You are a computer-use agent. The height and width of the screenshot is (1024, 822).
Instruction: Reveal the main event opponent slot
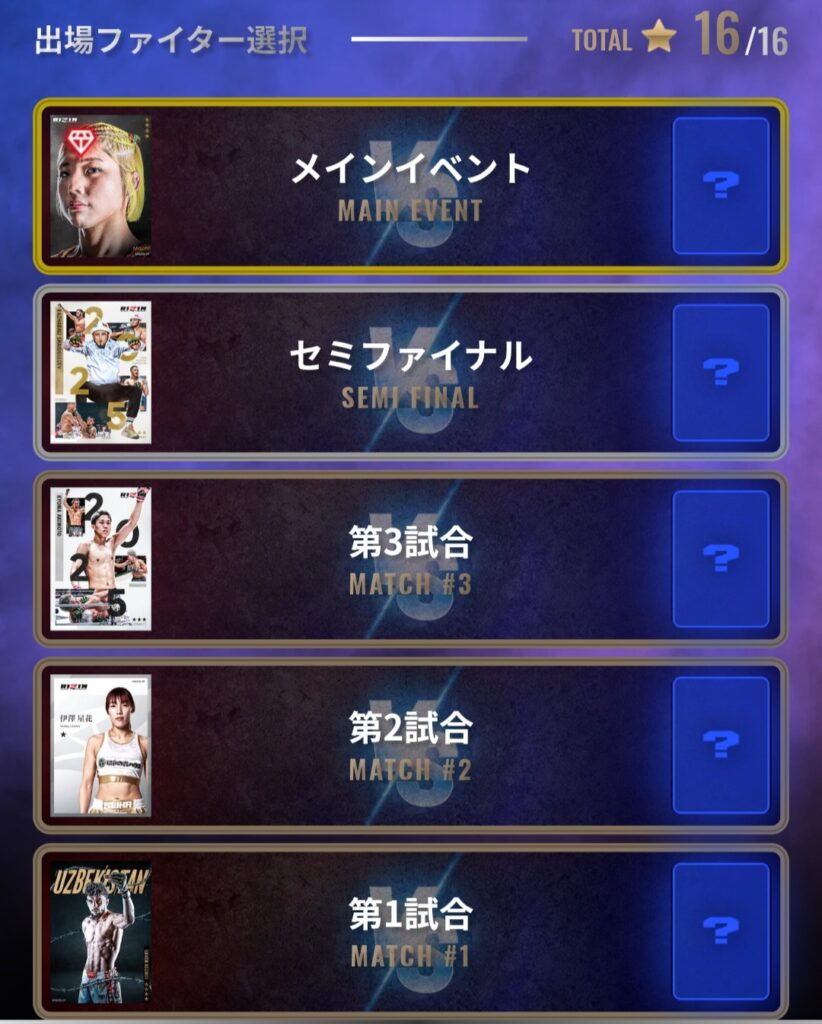pos(720,186)
